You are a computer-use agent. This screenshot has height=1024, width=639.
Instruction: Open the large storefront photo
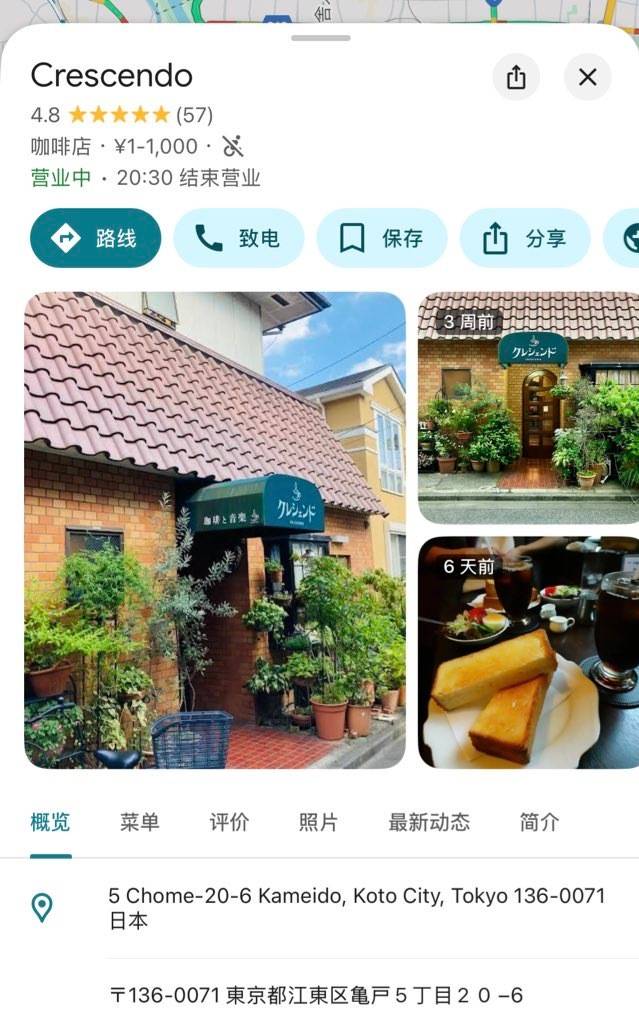[x=215, y=530]
